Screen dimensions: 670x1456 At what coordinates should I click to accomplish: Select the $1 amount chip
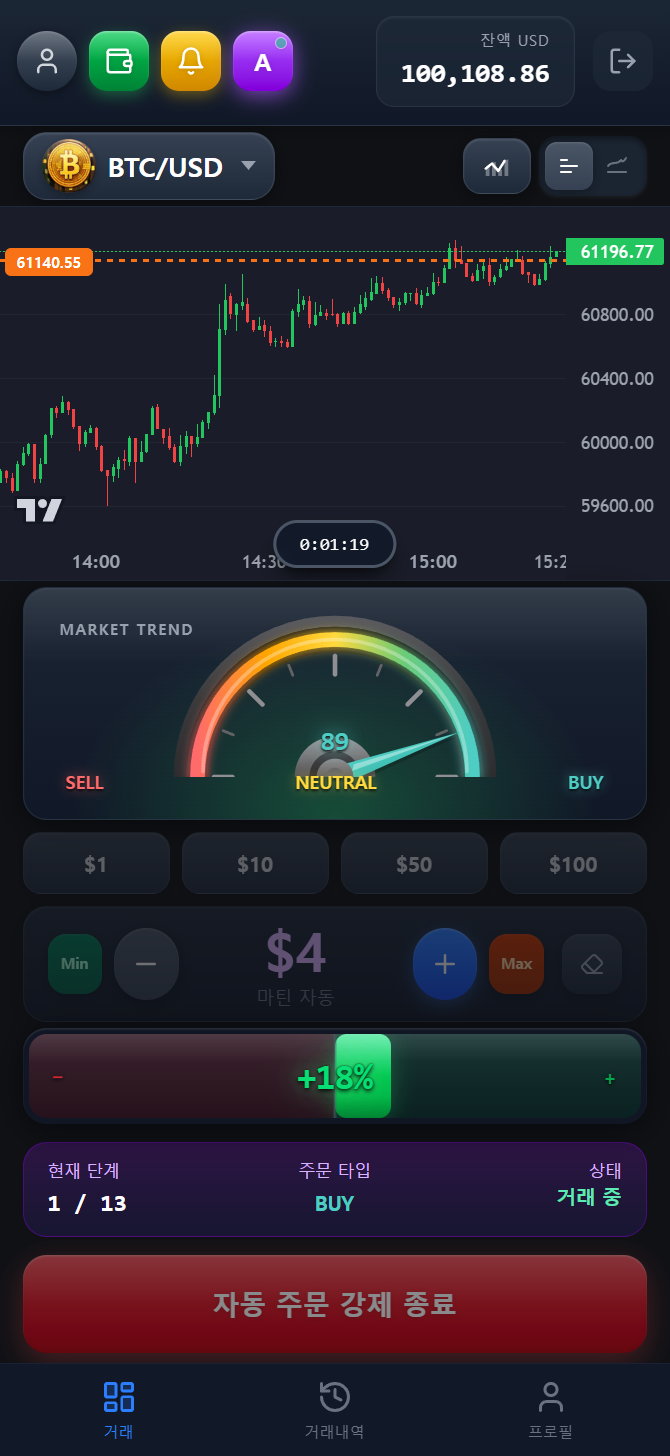96,863
